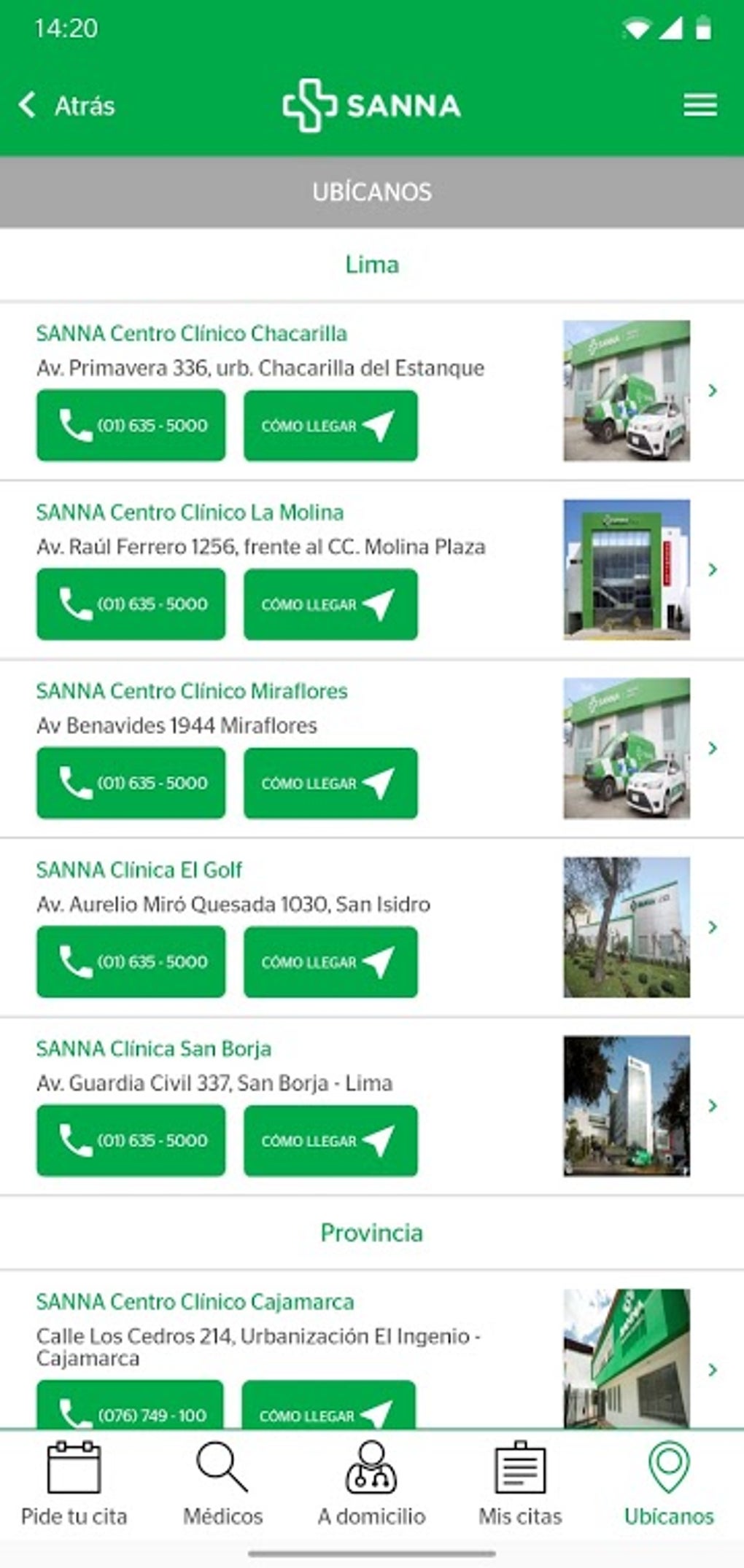Viewport: 744px width, 1568px height.
Task: Call SANNA Clínica El Golf
Action: coord(131,962)
